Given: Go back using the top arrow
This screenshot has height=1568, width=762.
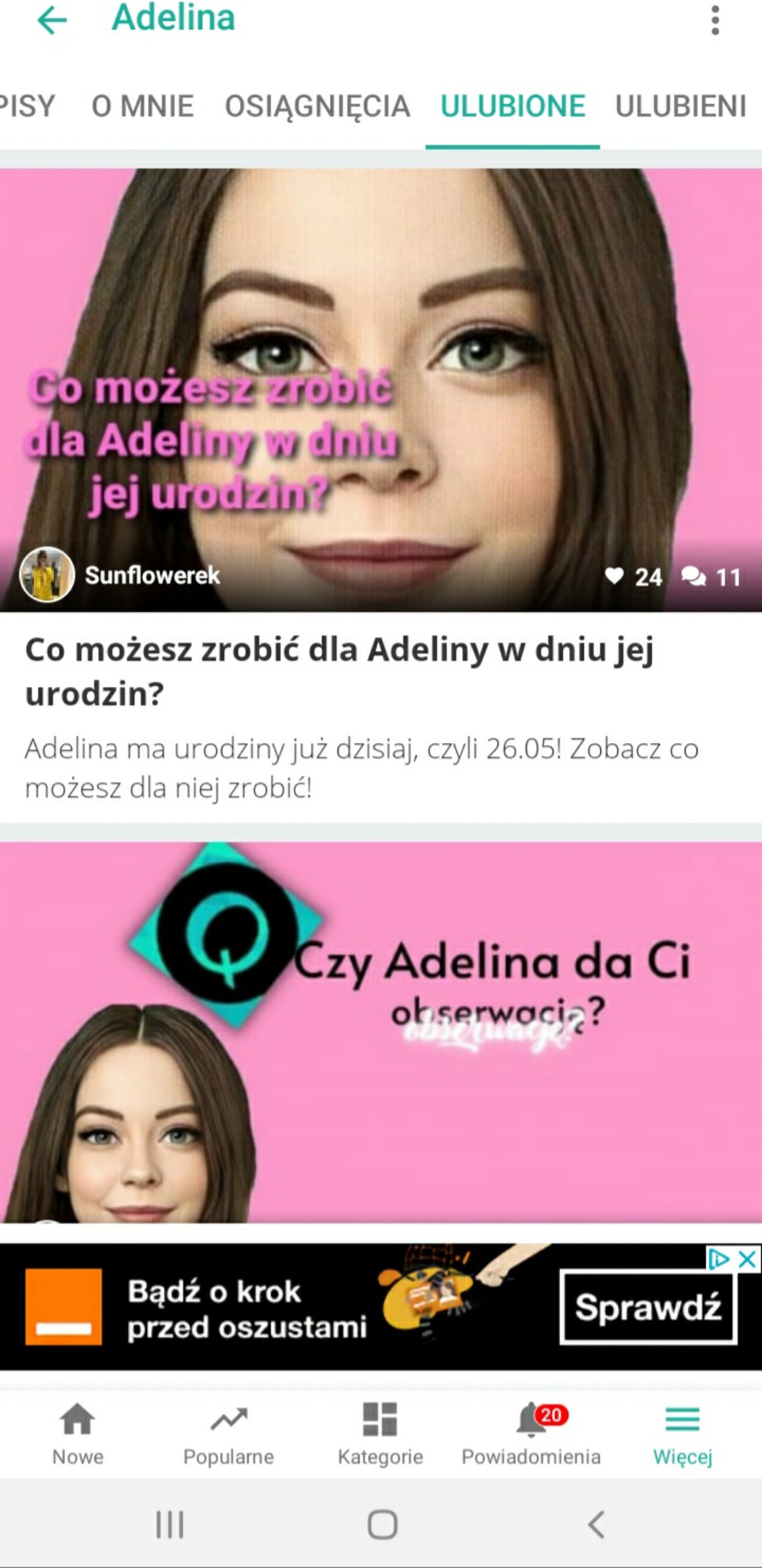Looking at the screenshot, I should click(x=52, y=20).
